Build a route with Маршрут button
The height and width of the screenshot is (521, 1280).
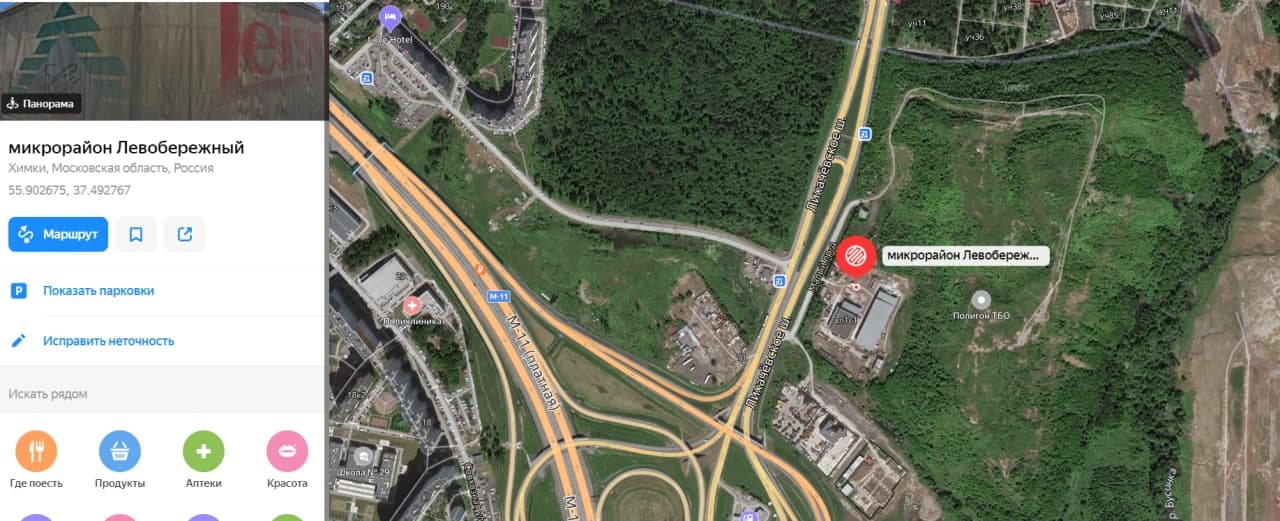58,234
